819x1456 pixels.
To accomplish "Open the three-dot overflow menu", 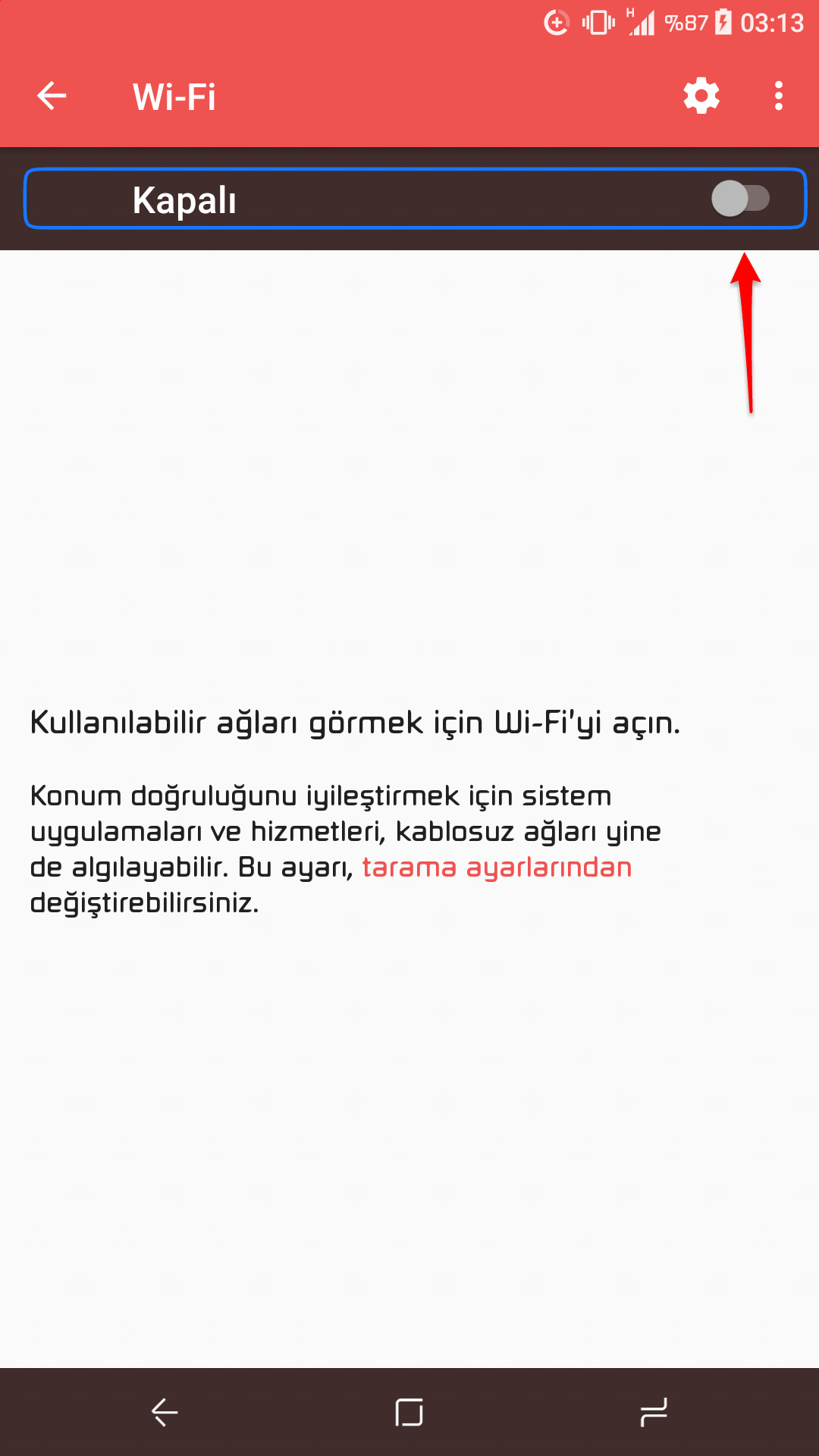I will click(779, 96).
